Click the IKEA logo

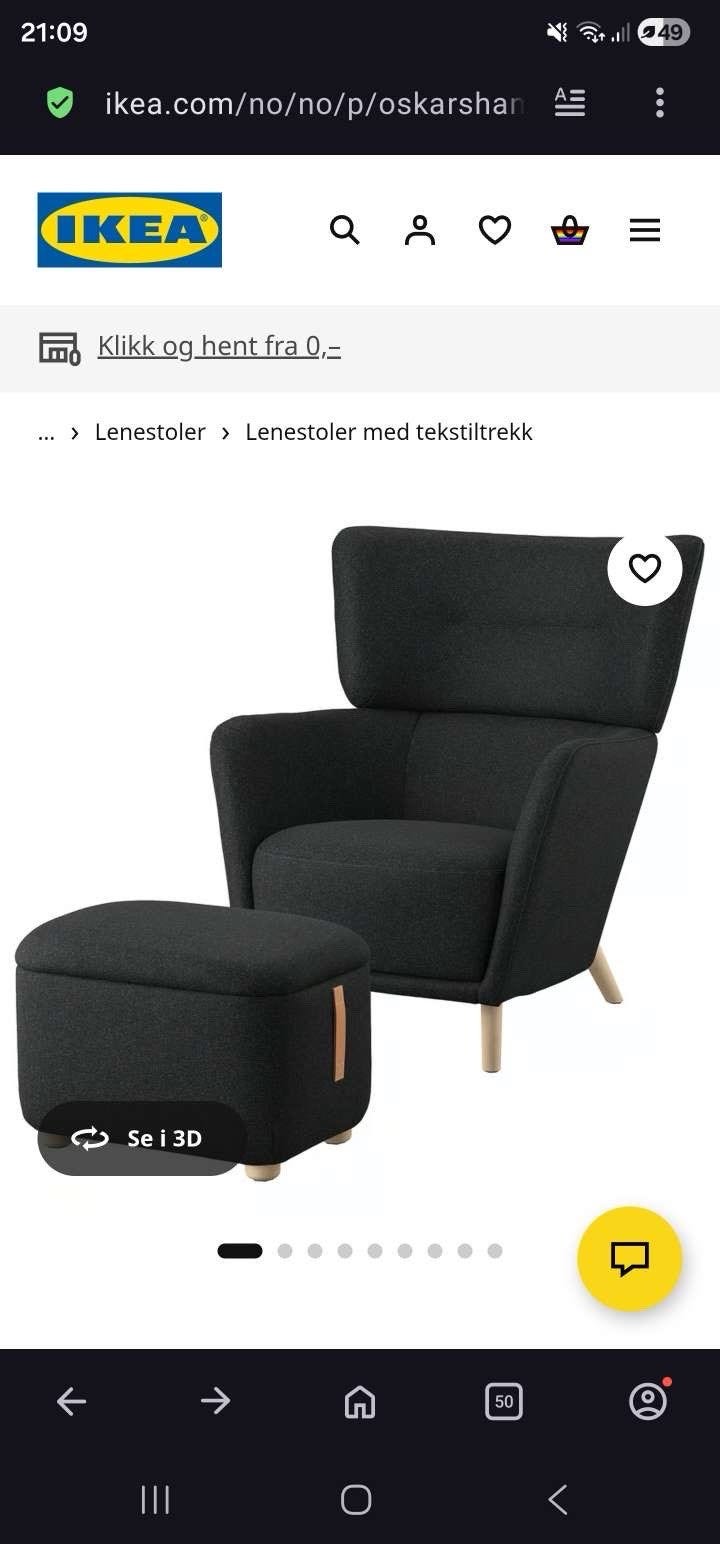pos(129,230)
